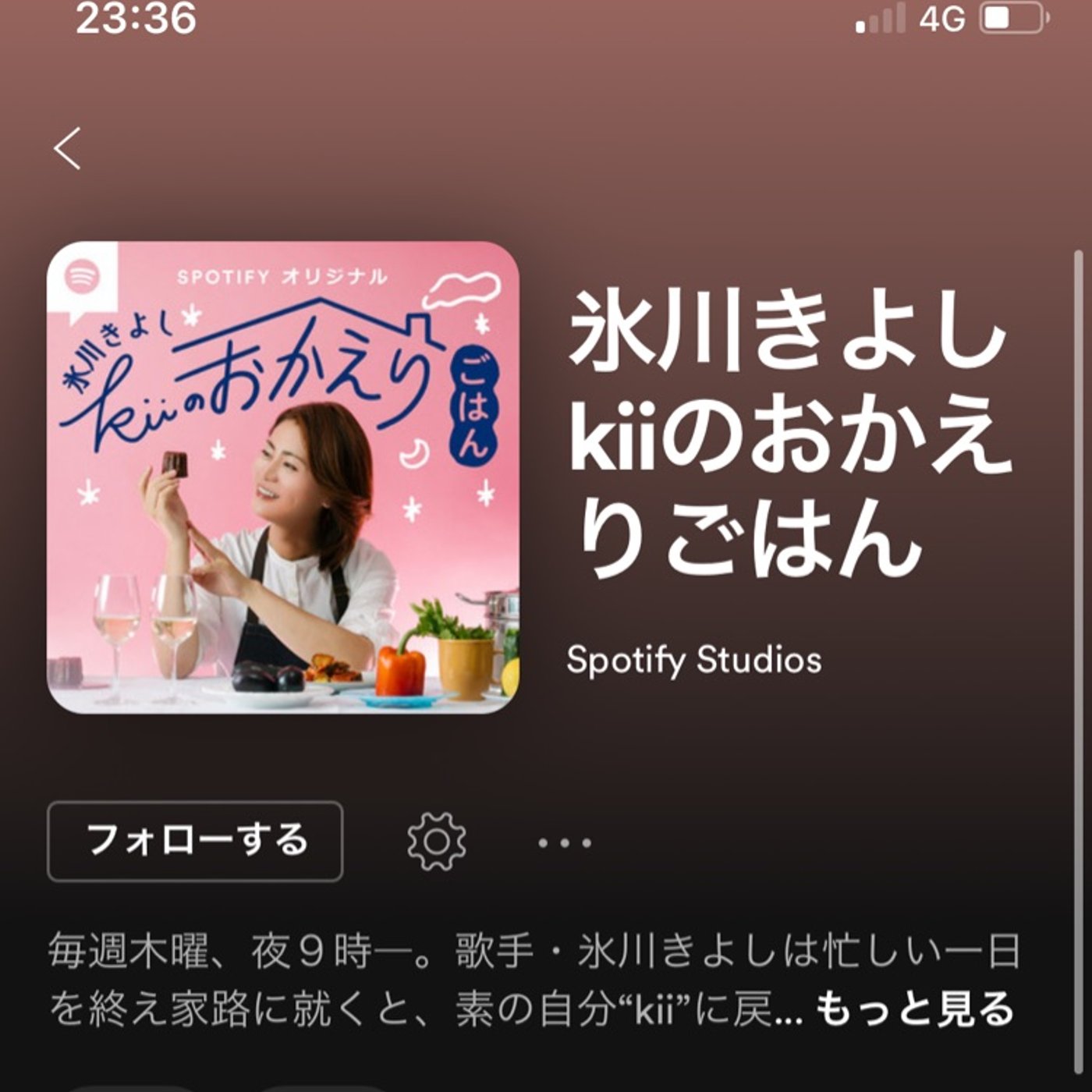Screen dimensions: 1092x1092
Task: Tap the フォローする follow button
Action: click(195, 841)
